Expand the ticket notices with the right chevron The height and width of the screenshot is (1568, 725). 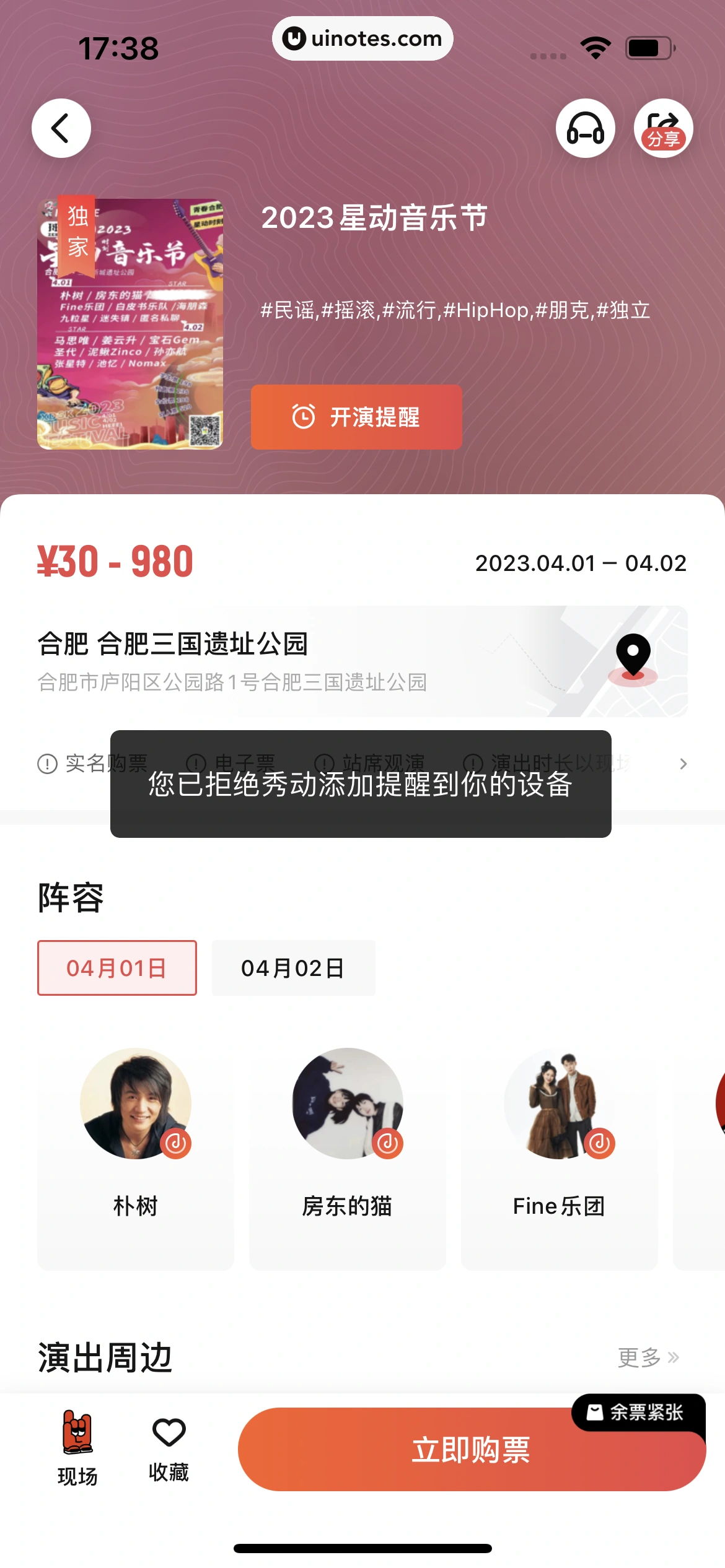683,763
